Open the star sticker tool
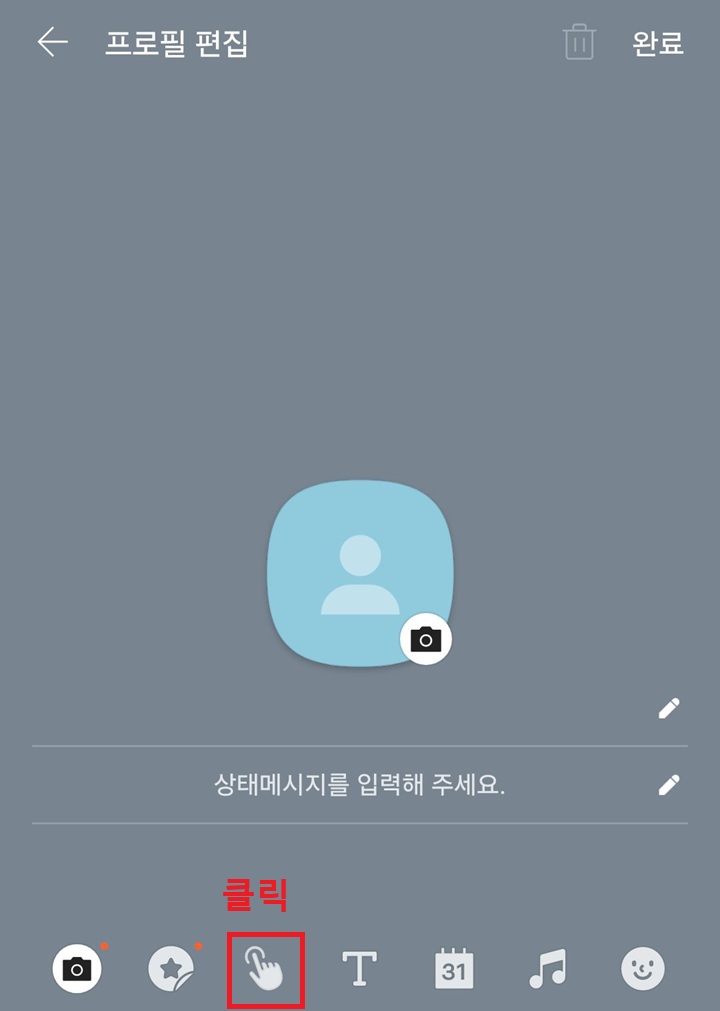Viewport: 720px width, 1011px height. tap(172, 968)
